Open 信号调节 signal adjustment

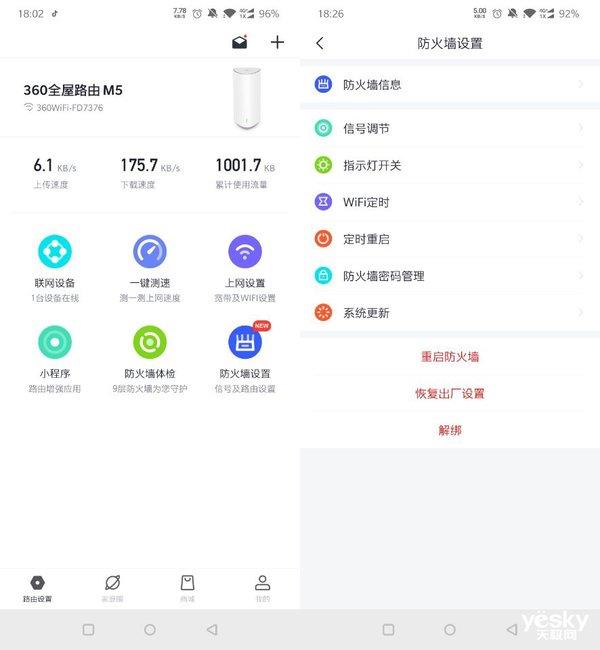(449, 128)
